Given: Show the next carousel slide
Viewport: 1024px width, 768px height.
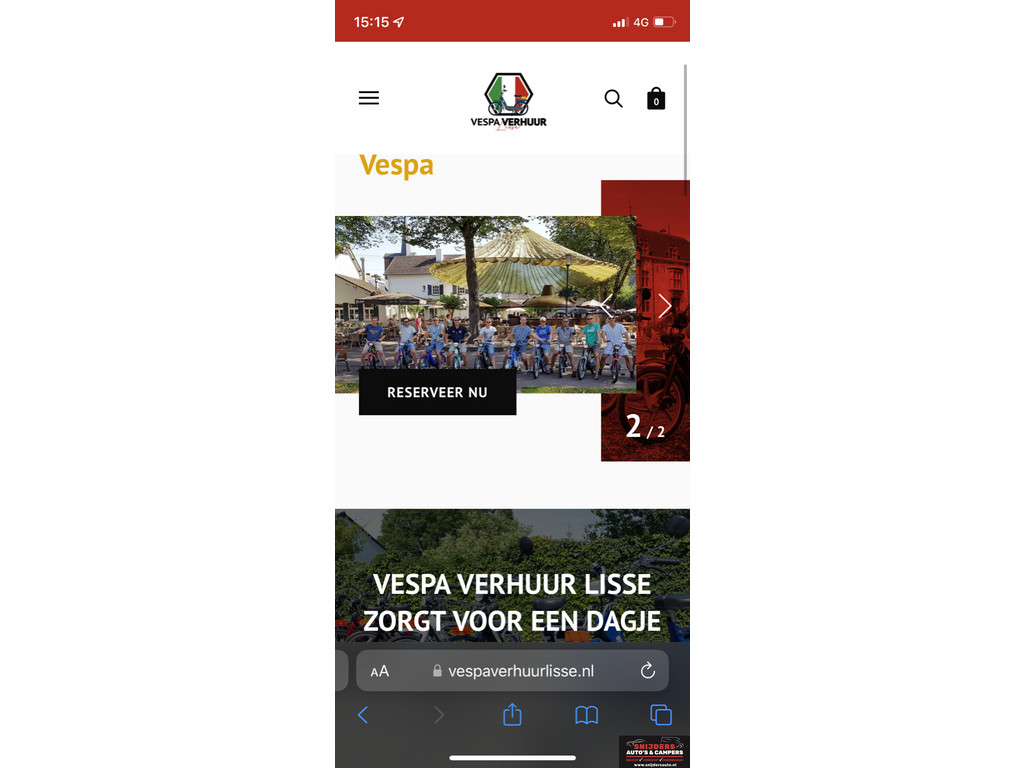Looking at the screenshot, I should coord(665,306).
